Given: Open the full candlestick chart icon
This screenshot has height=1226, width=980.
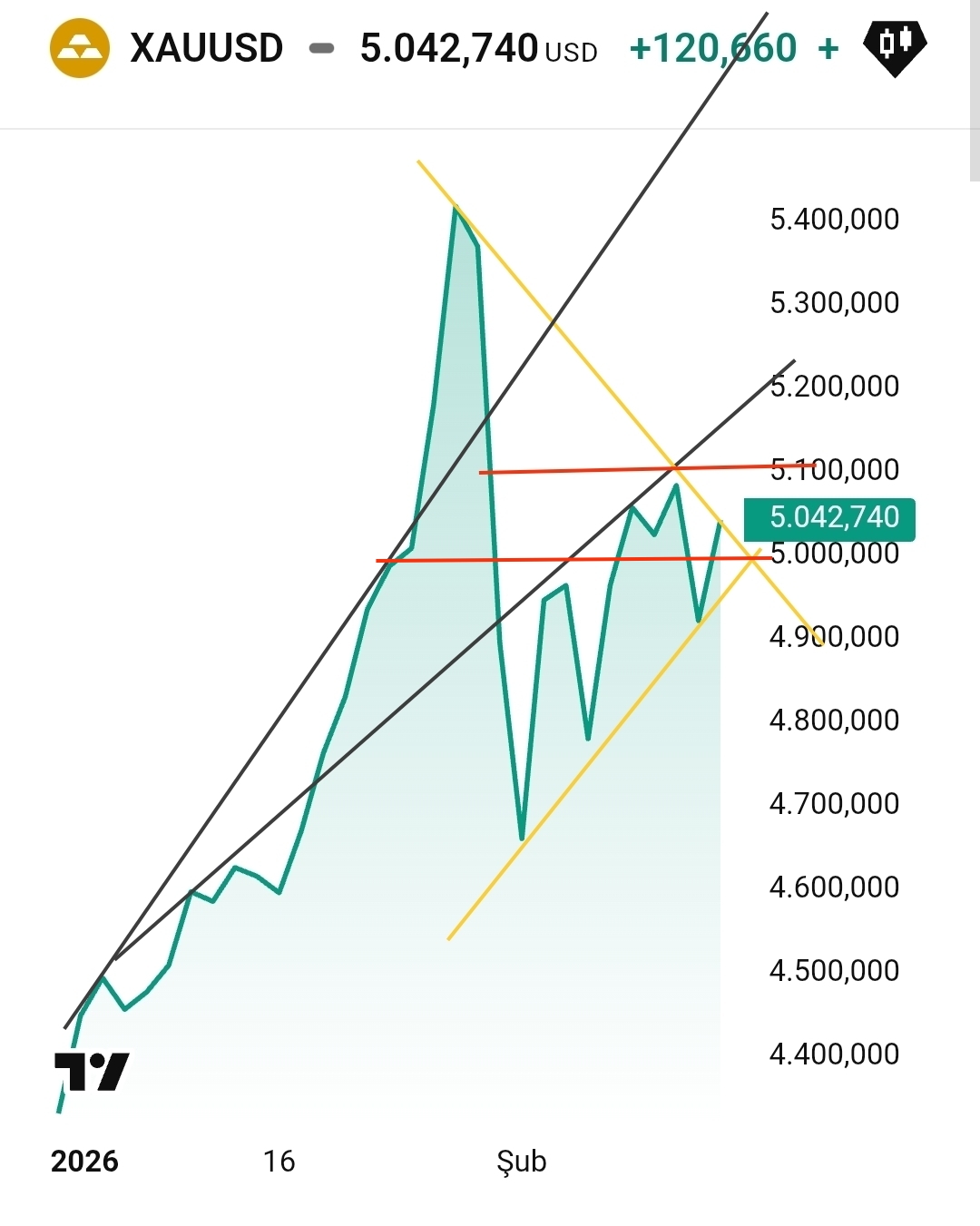Looking at the screenshot, I should point(894,46).
